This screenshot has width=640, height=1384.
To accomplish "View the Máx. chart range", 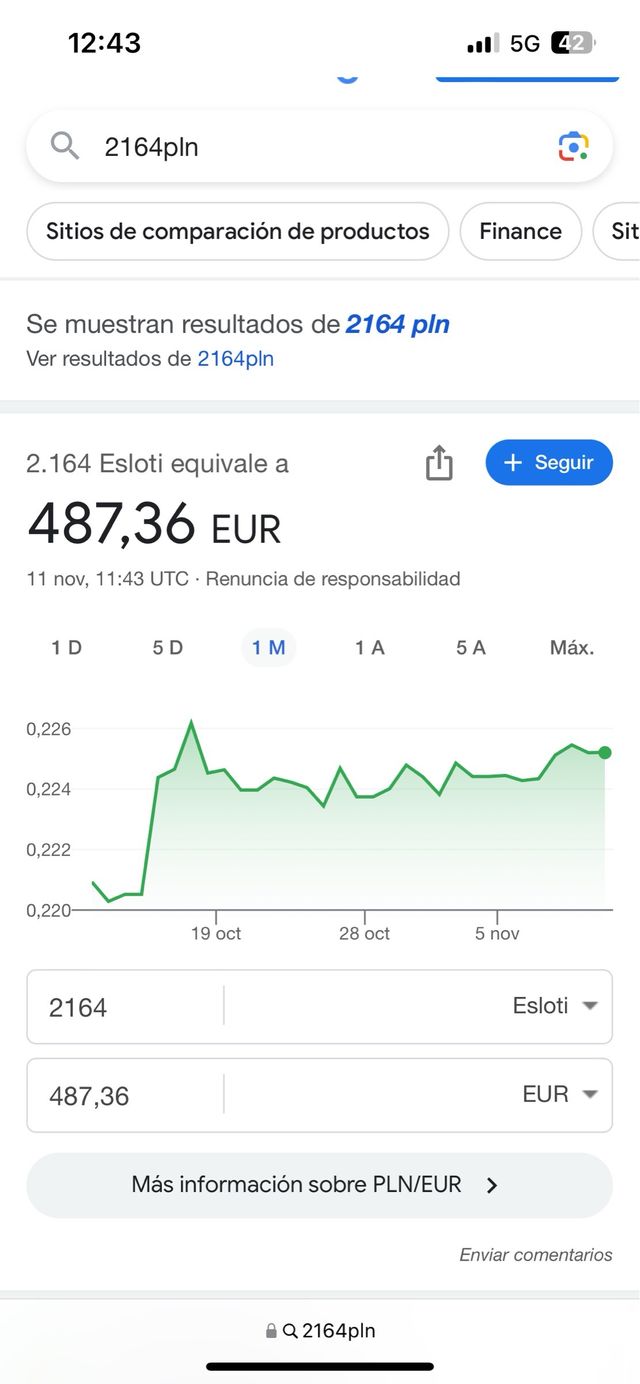I will 572,648.
